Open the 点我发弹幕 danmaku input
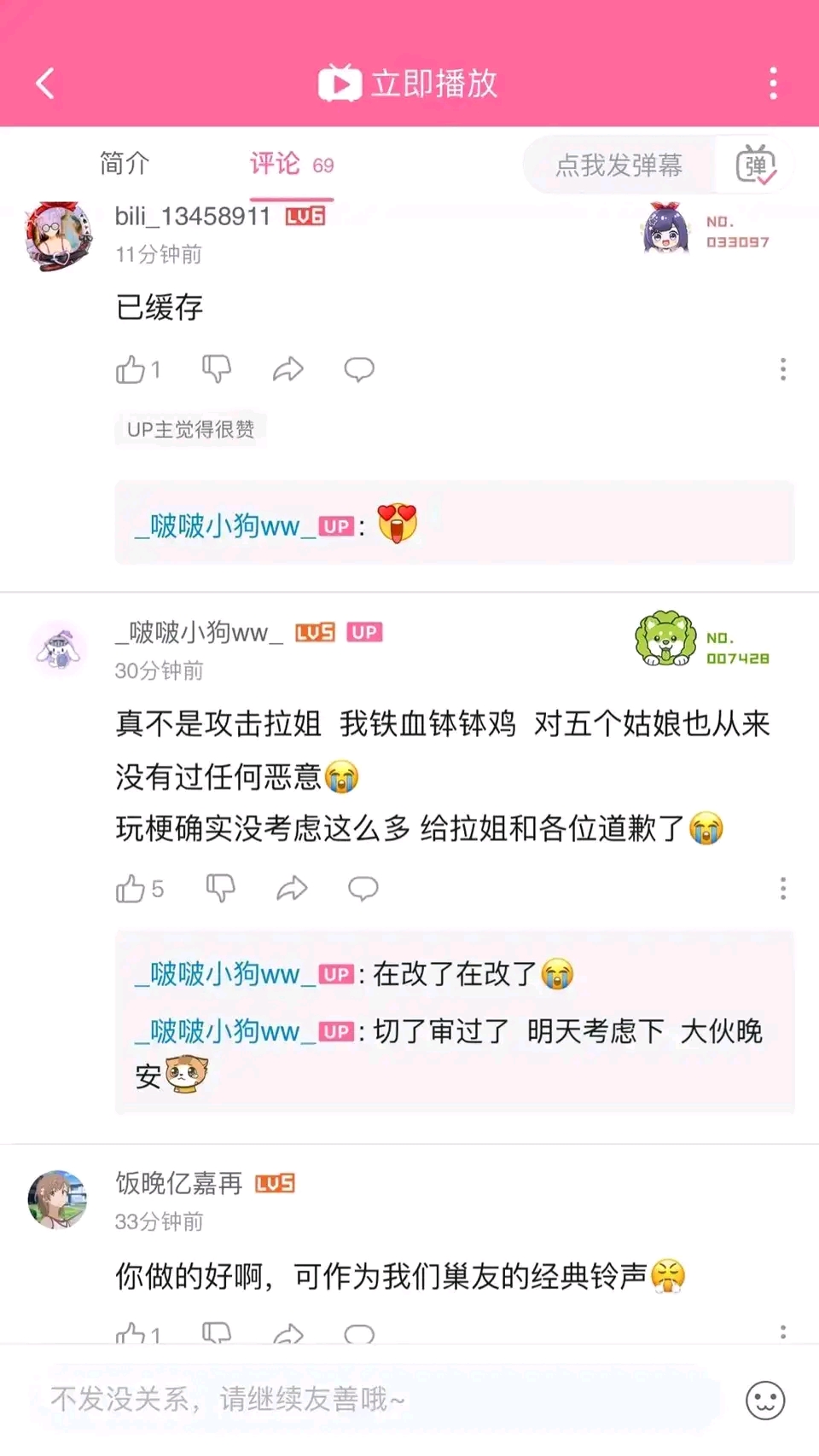819x1456 pixels. tap(619, 165)
